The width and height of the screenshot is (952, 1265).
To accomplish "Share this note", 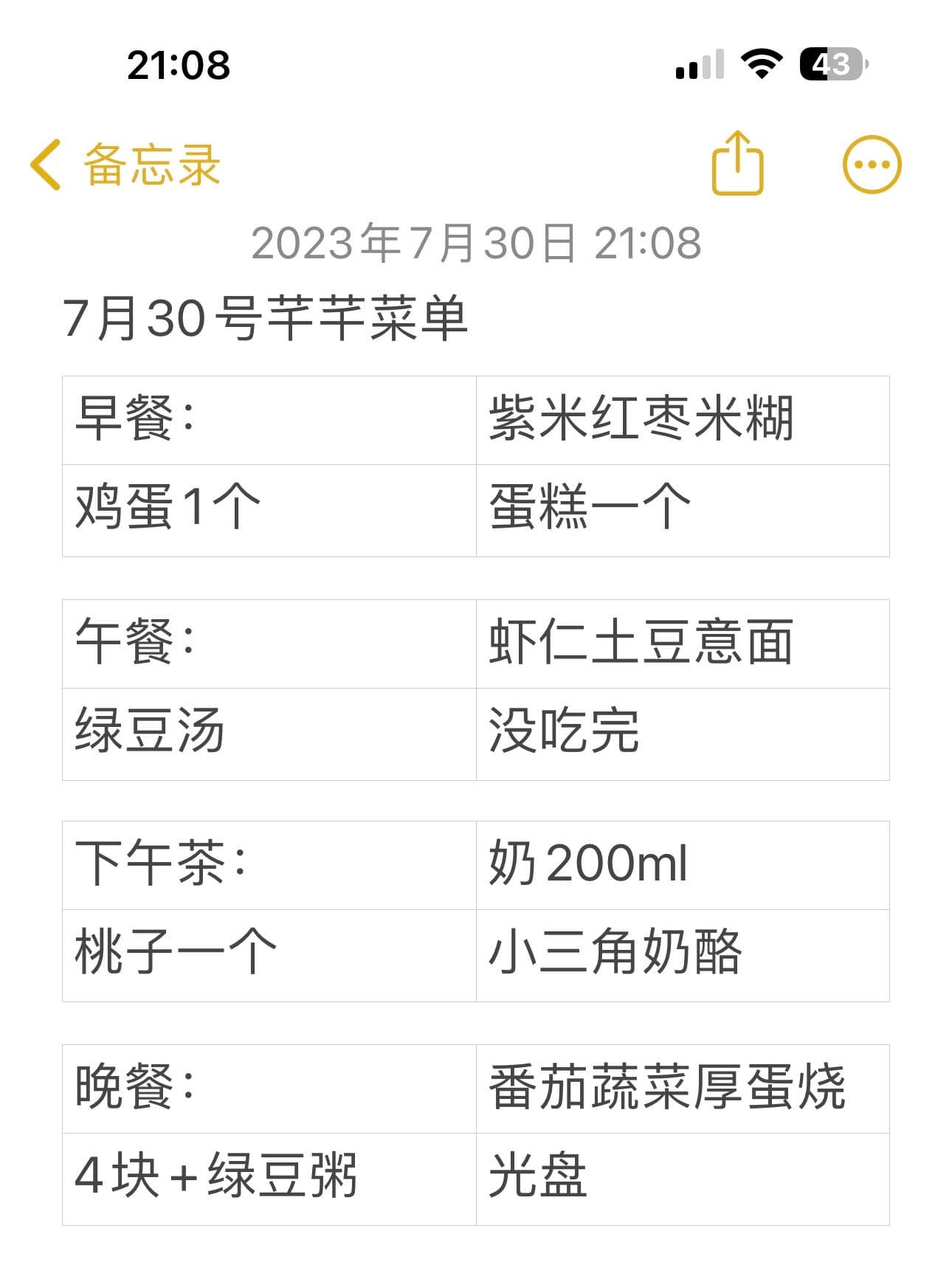I will pos(737,164).
